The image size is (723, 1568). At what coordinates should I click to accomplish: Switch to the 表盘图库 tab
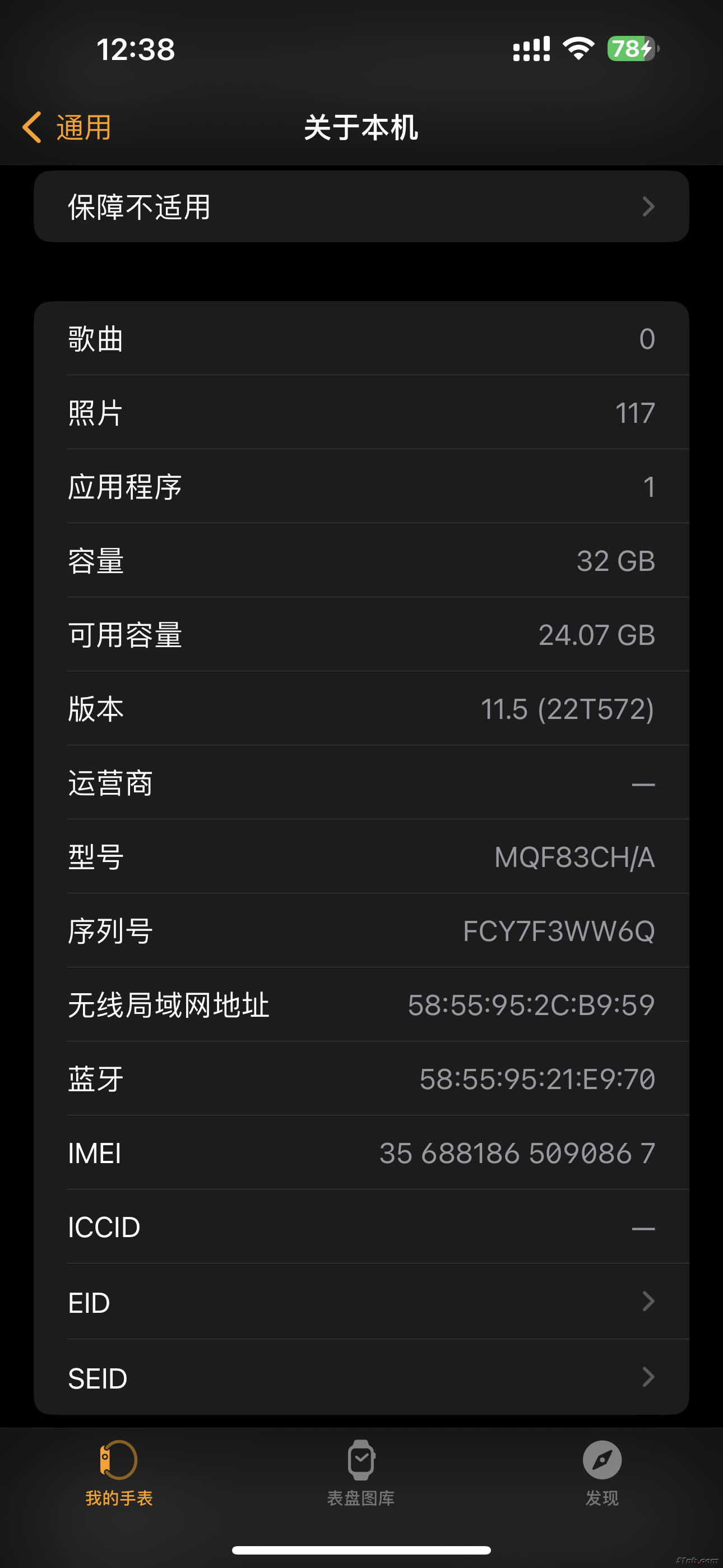tap(361, 1471)
